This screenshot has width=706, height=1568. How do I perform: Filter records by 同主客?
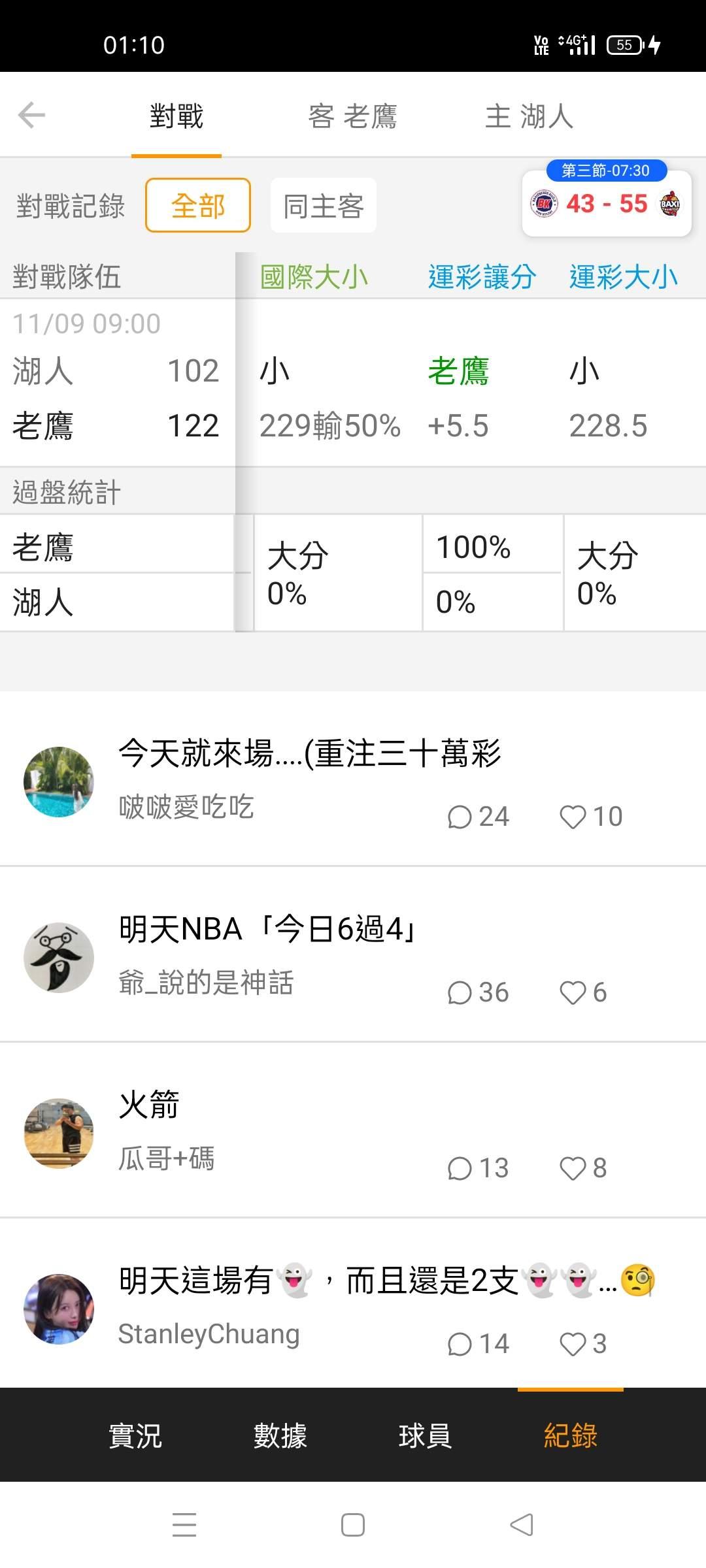(323, 206)
